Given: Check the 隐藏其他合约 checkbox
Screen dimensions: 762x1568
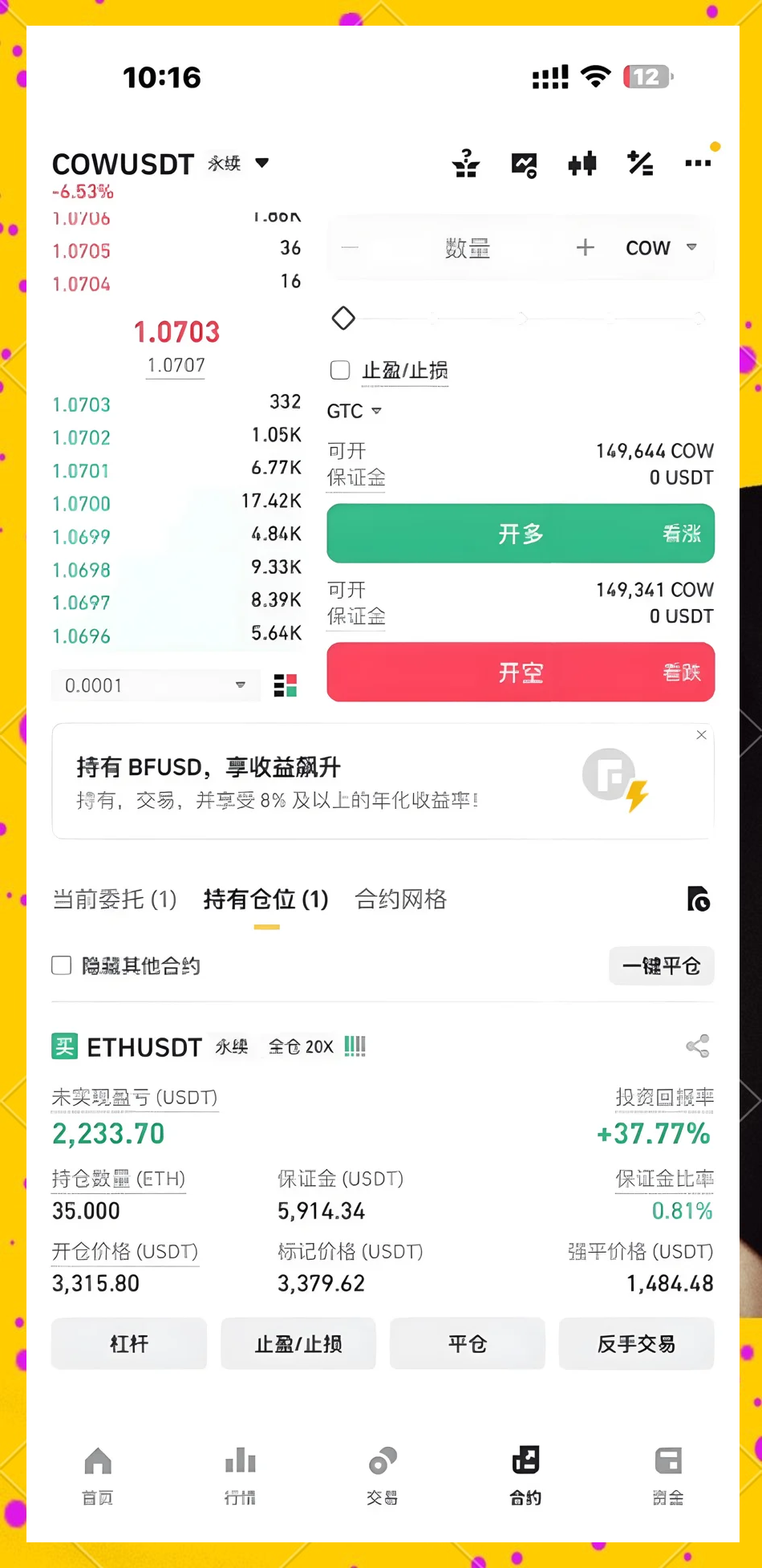Looking at the screenshot, I should pyautogui.click(x=62, y=965).
